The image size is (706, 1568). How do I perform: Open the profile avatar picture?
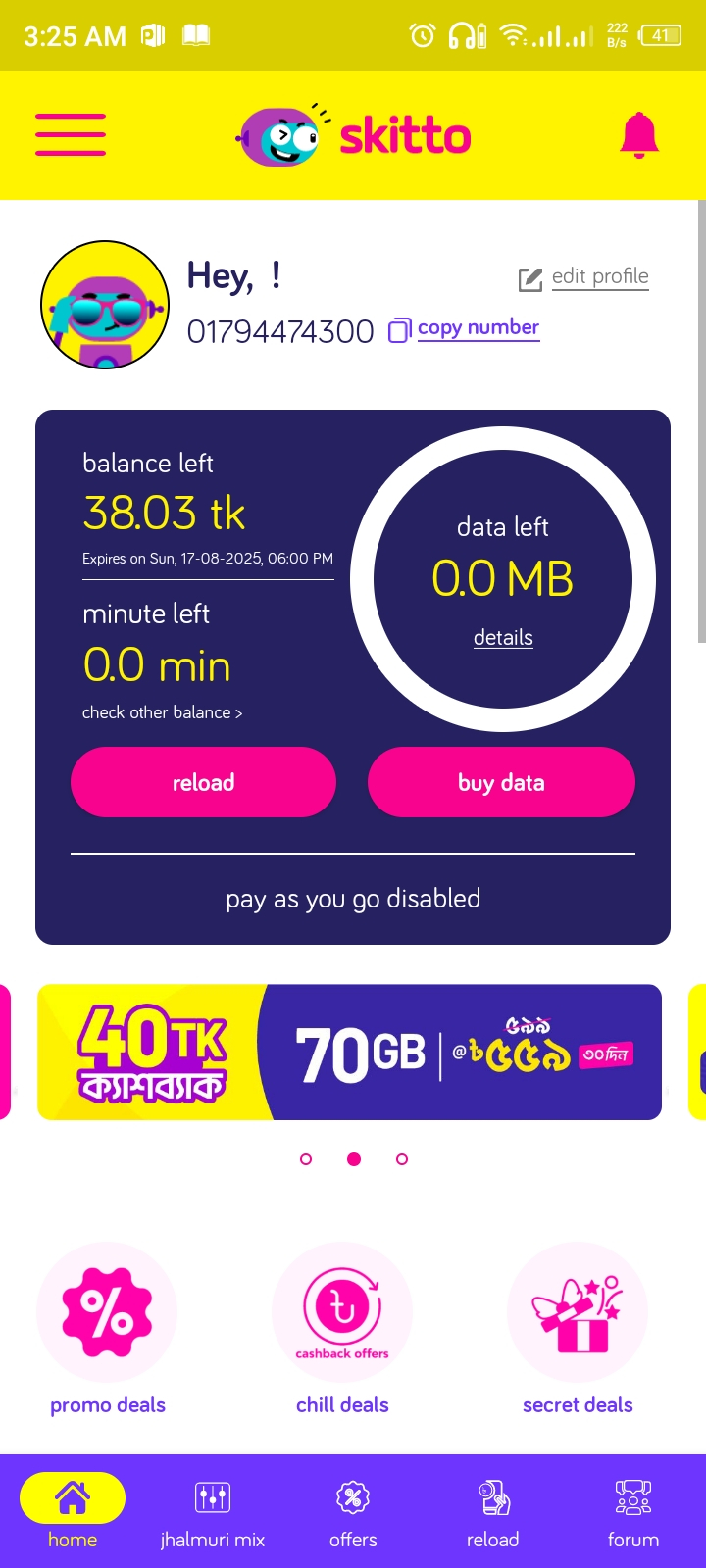105,305
